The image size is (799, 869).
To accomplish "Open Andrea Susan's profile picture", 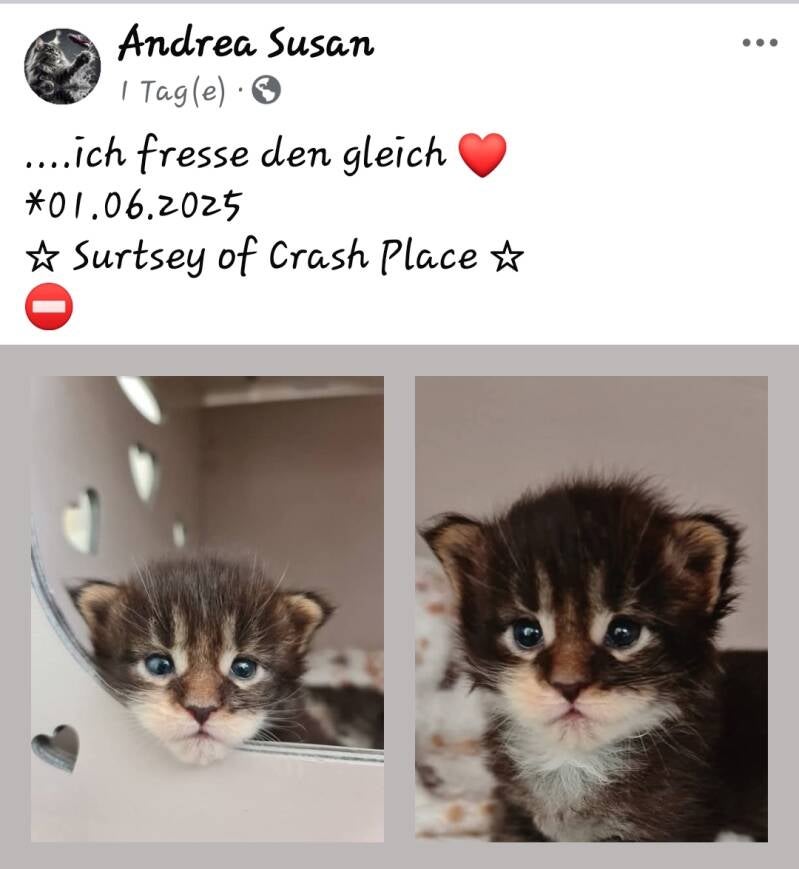I will click(62, 66).
